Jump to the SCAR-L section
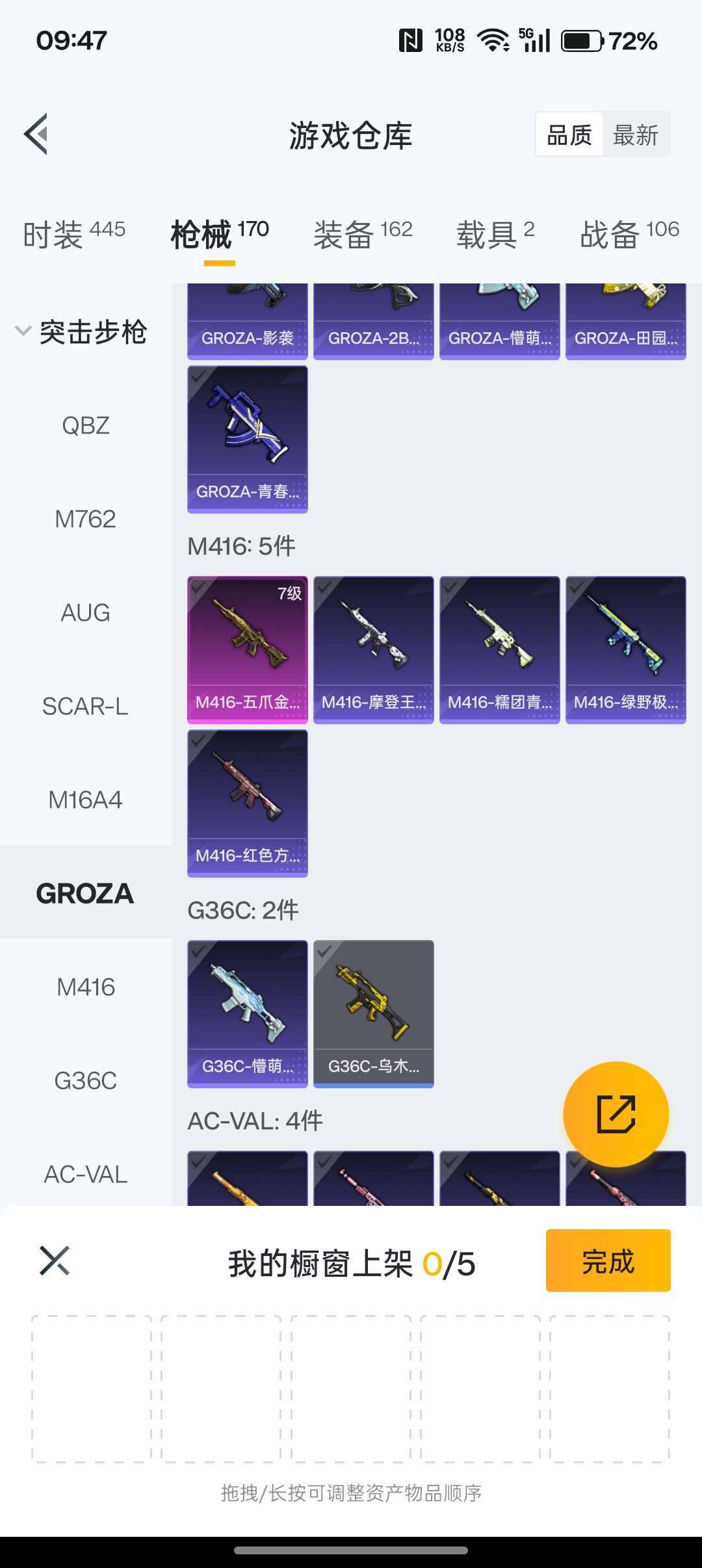Screen dimensions: 702x1568 (85, 707)
